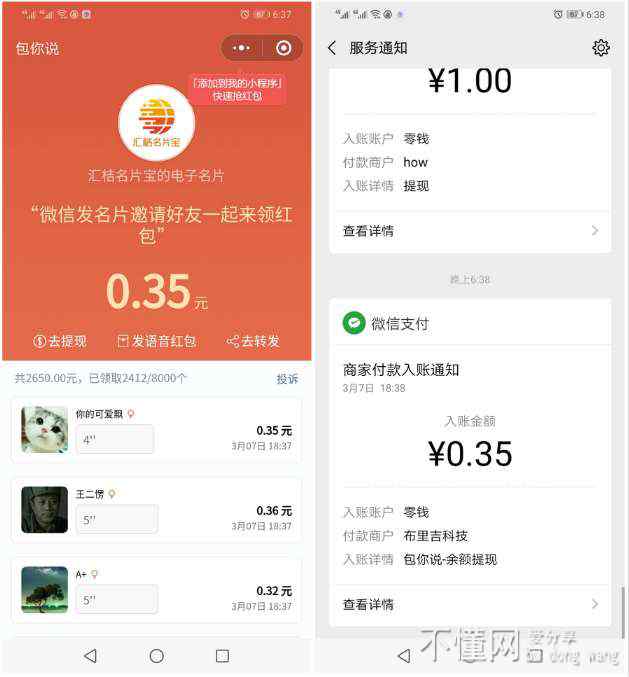Open the mini program three-dot menu

(x=241, y=48)
